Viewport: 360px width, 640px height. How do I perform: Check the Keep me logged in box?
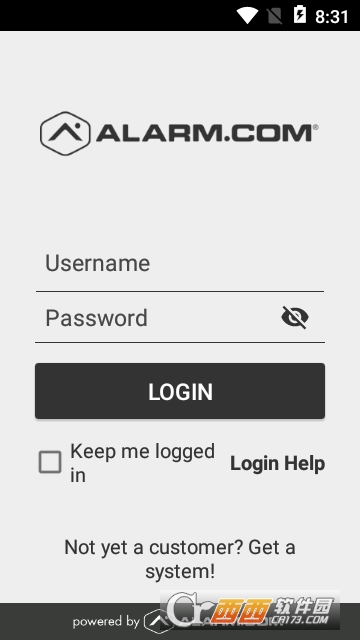pos(50,462)
